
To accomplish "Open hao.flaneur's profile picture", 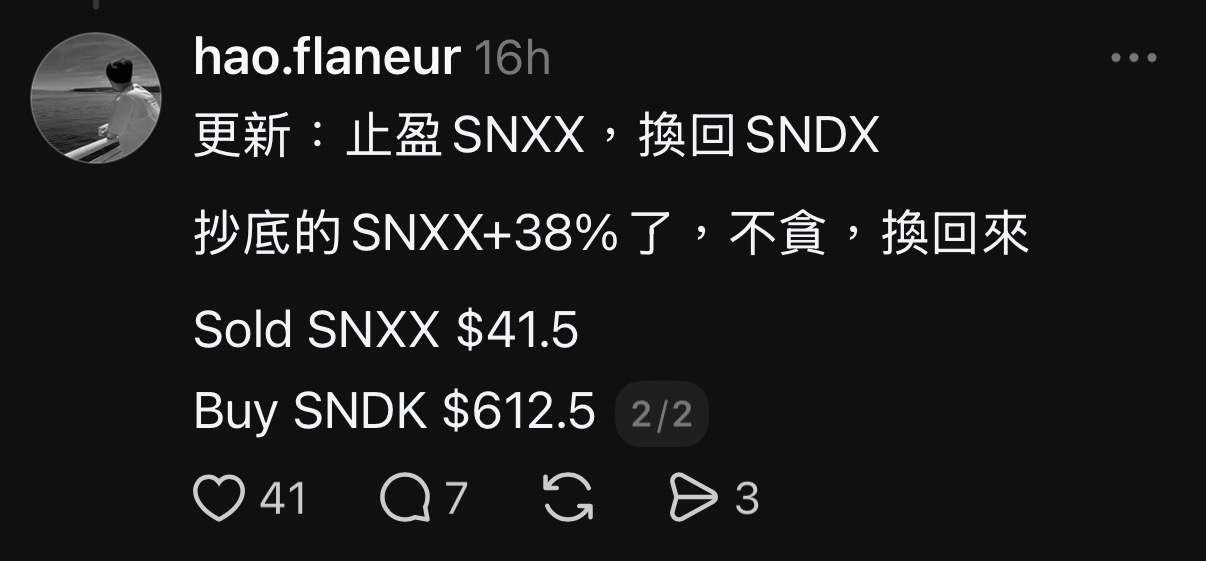I will (96, 98).
